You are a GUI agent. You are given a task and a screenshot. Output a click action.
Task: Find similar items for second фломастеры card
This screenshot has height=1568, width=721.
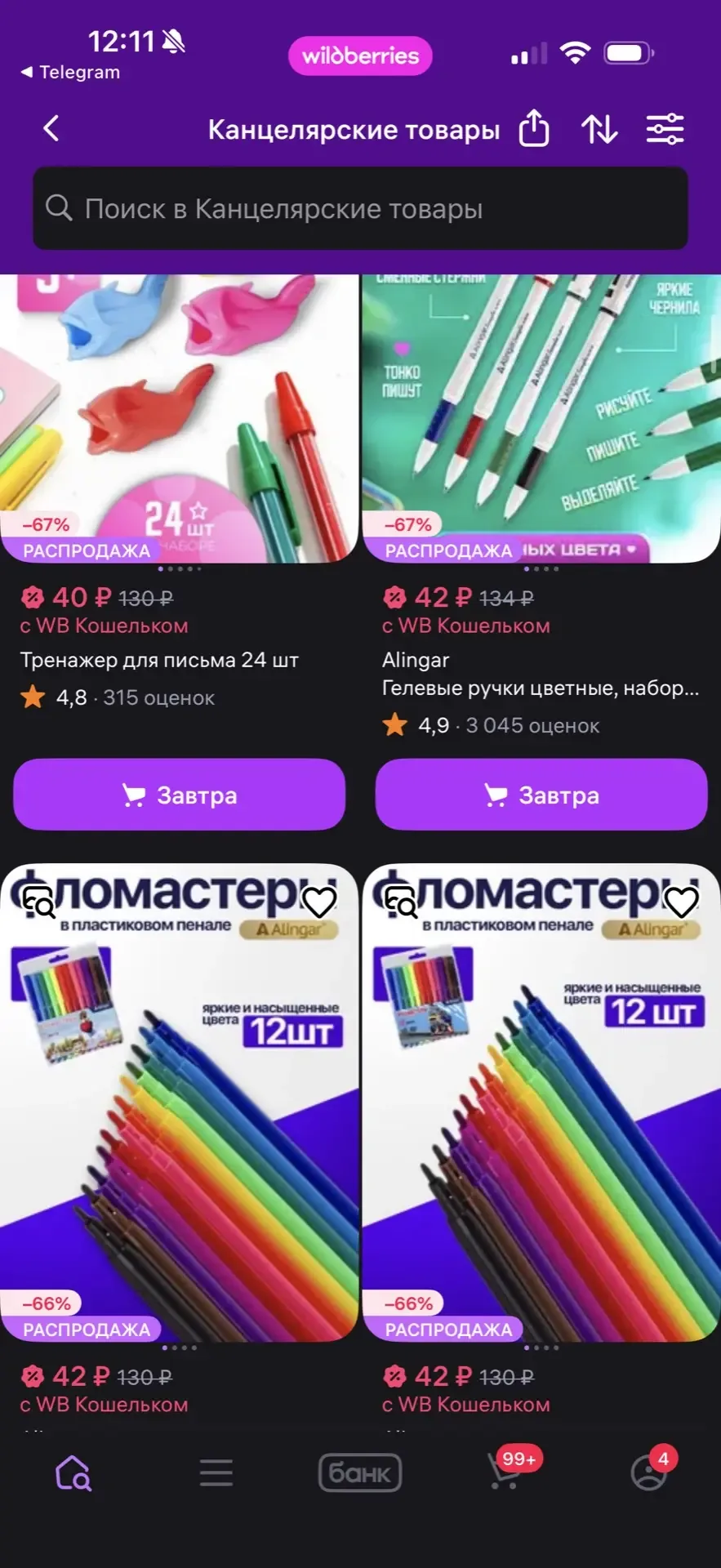(x=400, y=902)
